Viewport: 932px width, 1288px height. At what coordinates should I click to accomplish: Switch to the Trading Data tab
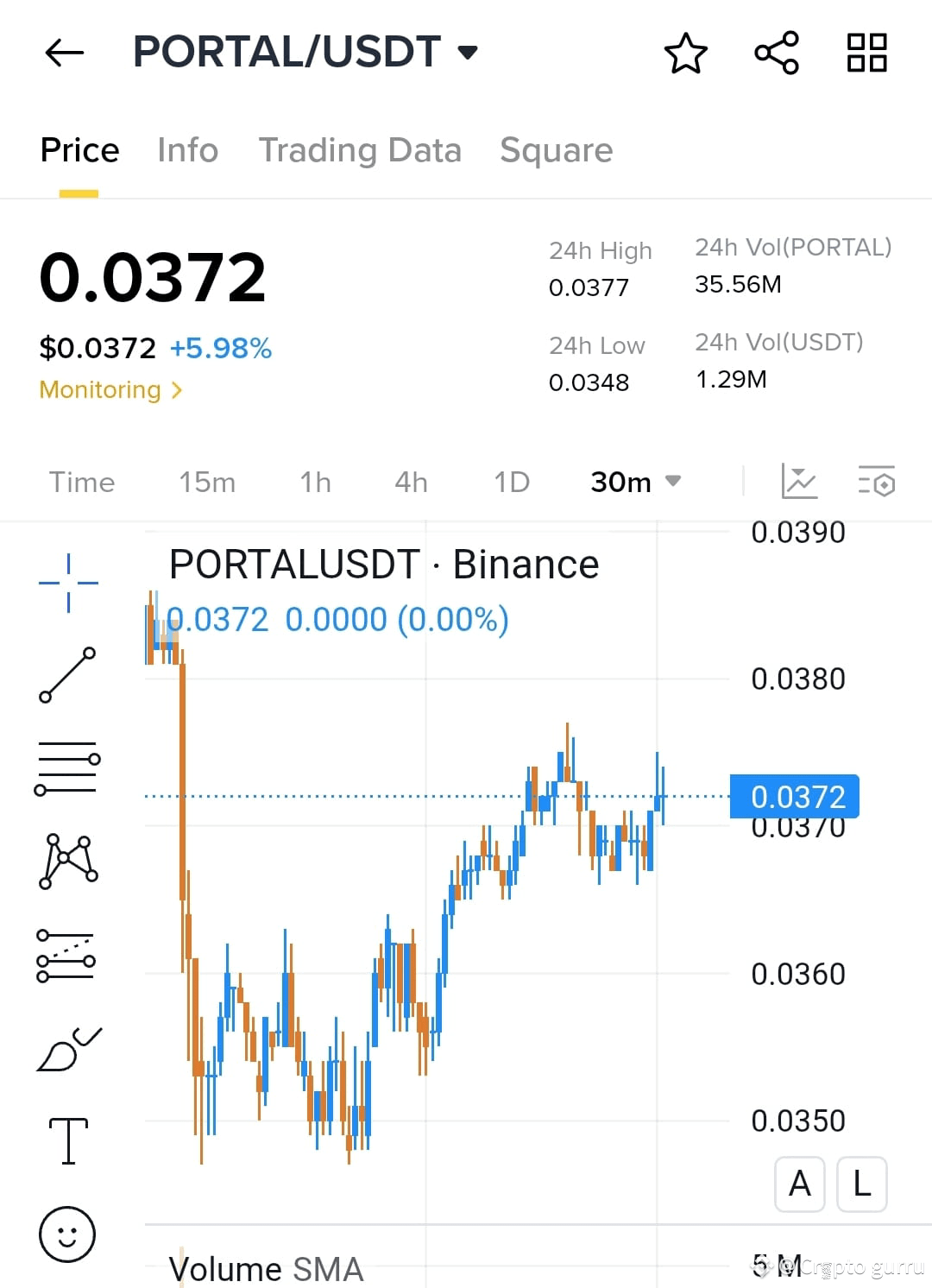point(361,150)
